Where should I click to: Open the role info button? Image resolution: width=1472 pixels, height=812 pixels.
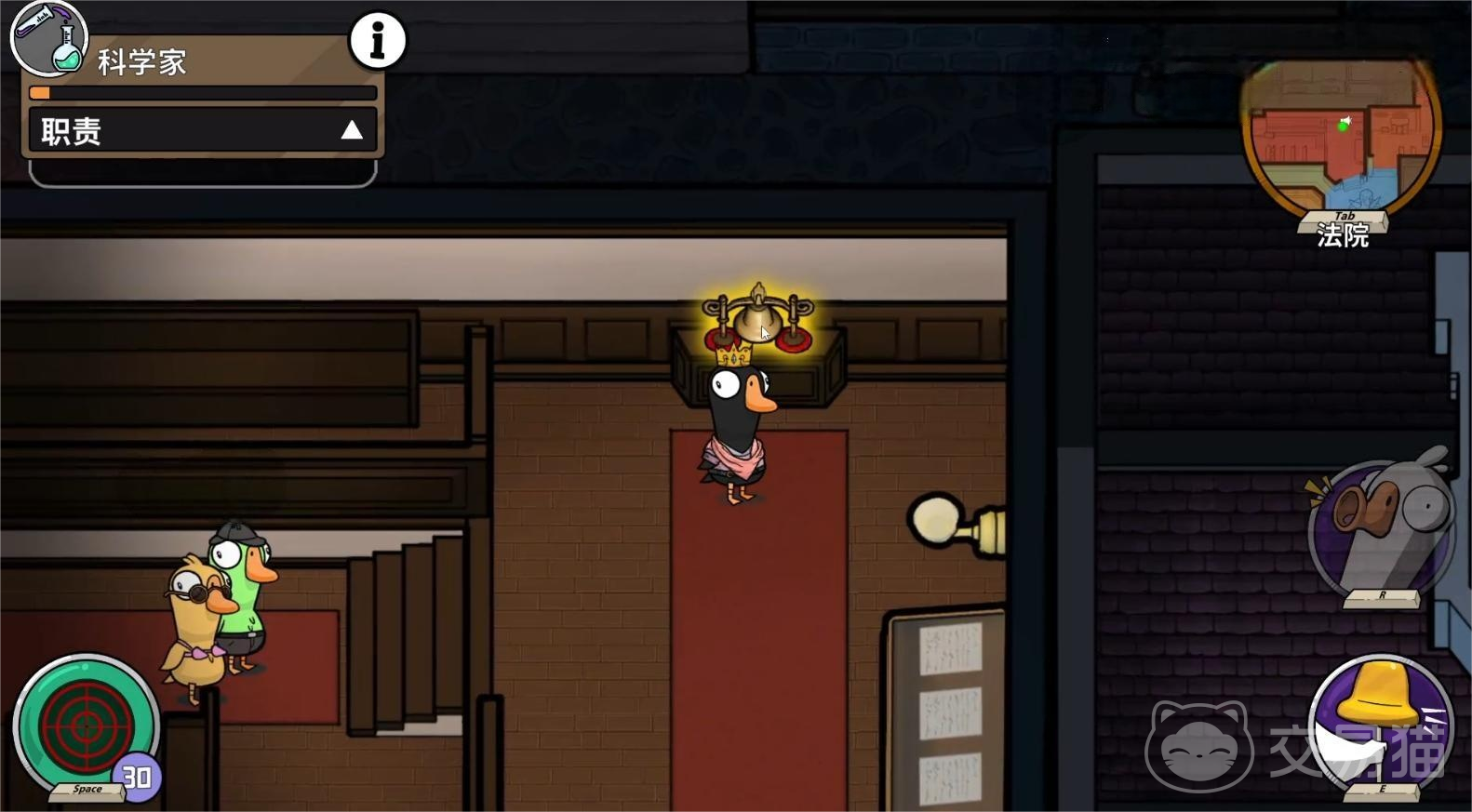pos(378,41)
